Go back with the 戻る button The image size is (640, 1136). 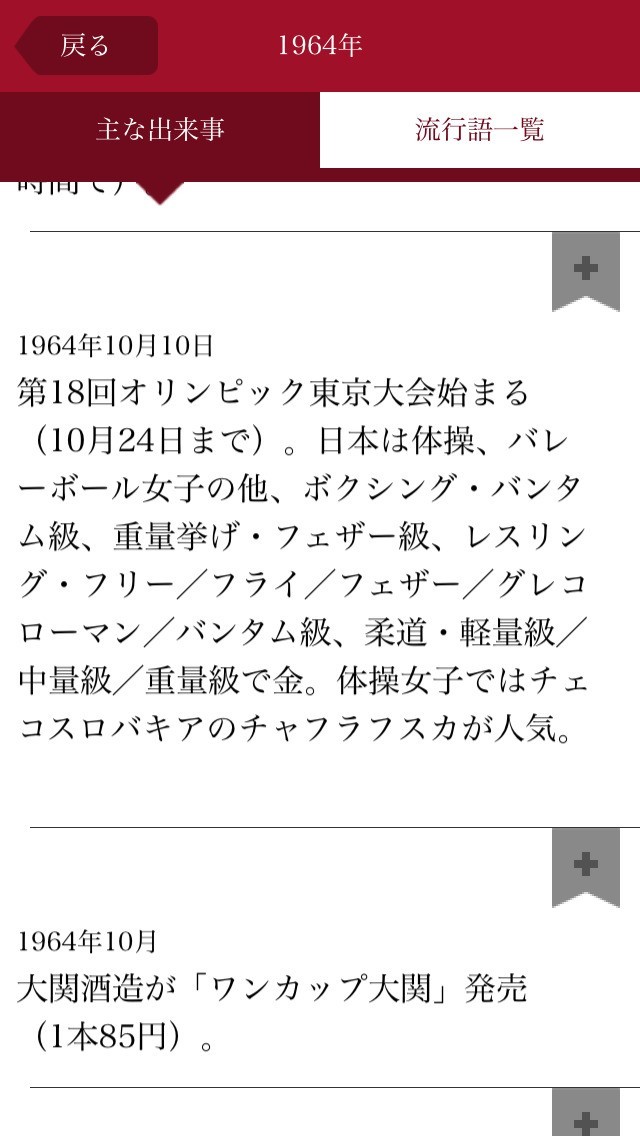click(87, 46)
